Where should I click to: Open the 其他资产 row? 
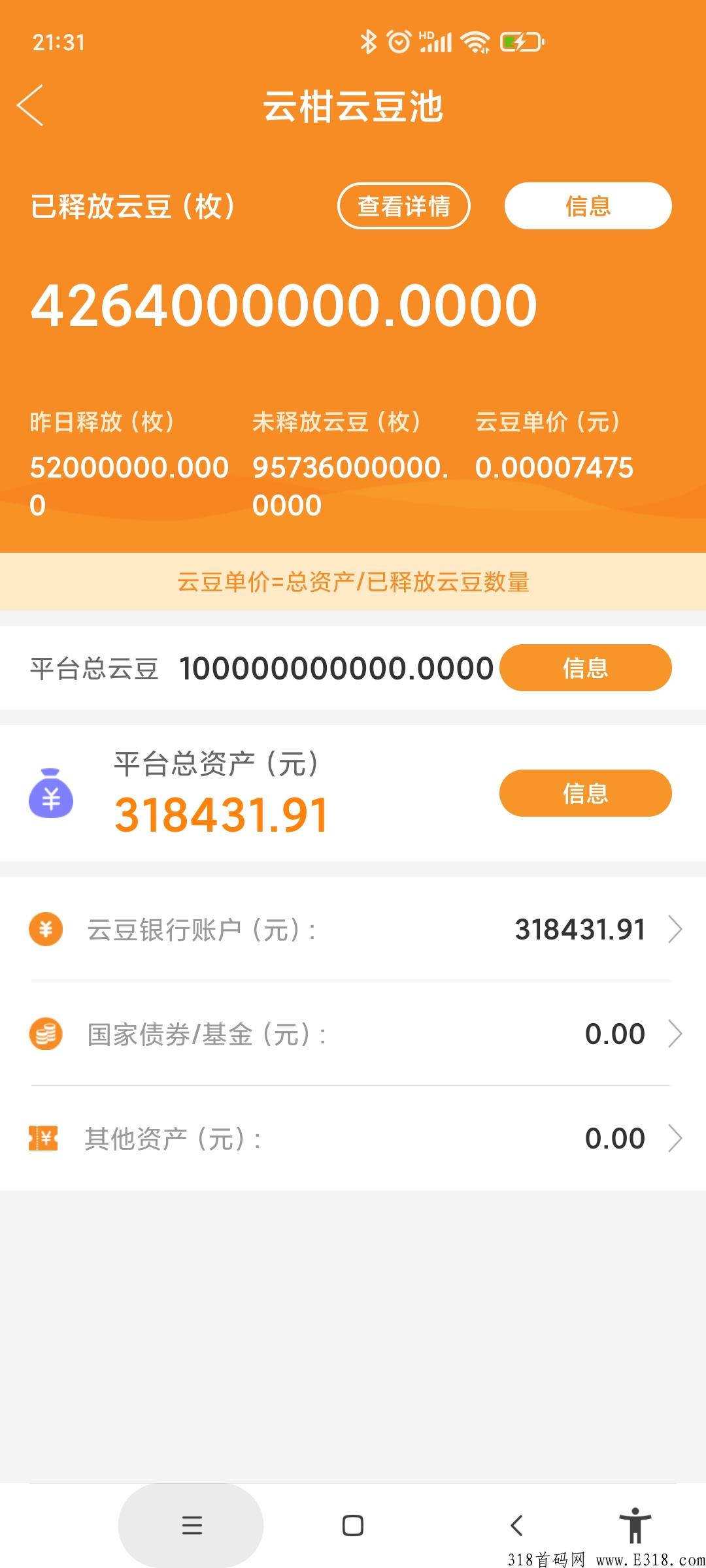pos(353,1138)
